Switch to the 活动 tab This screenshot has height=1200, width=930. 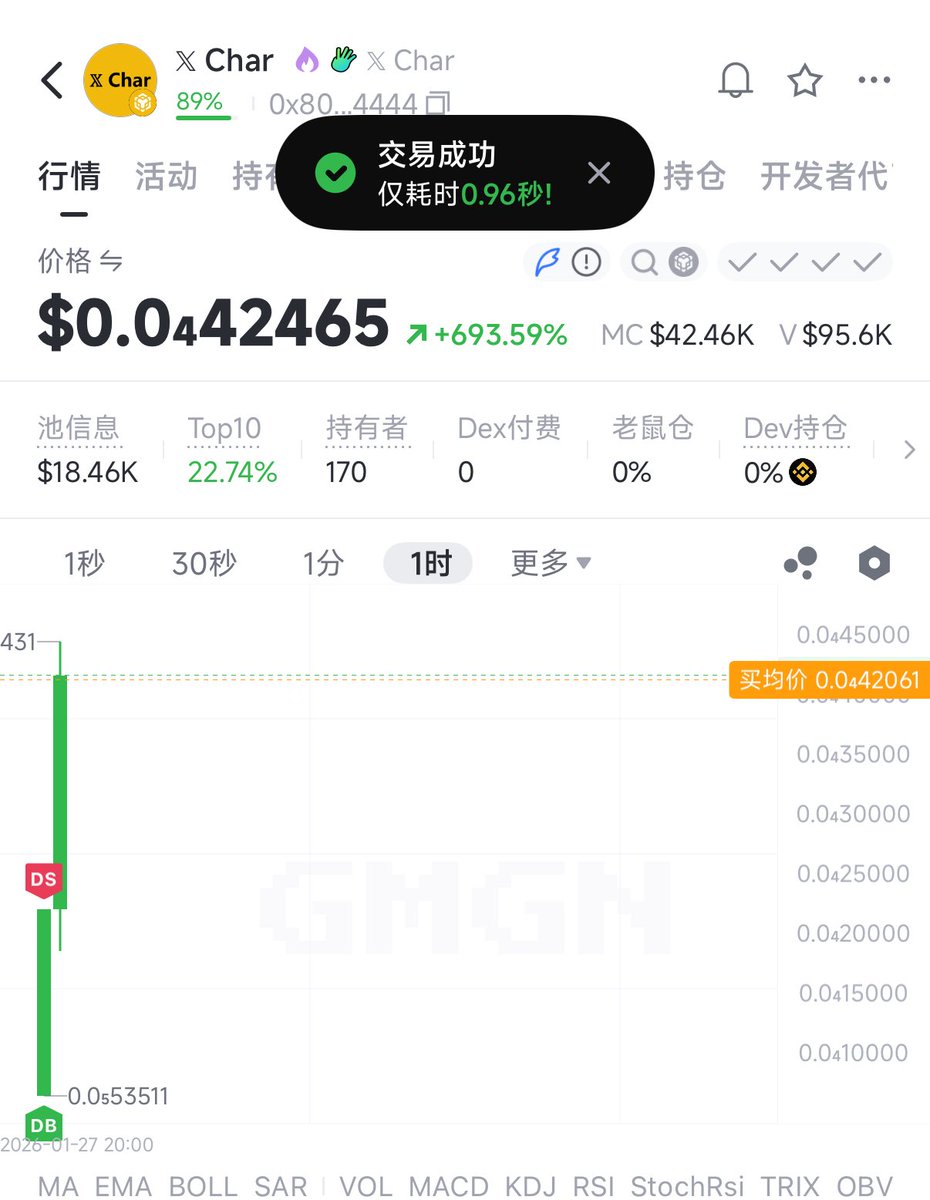166,177
